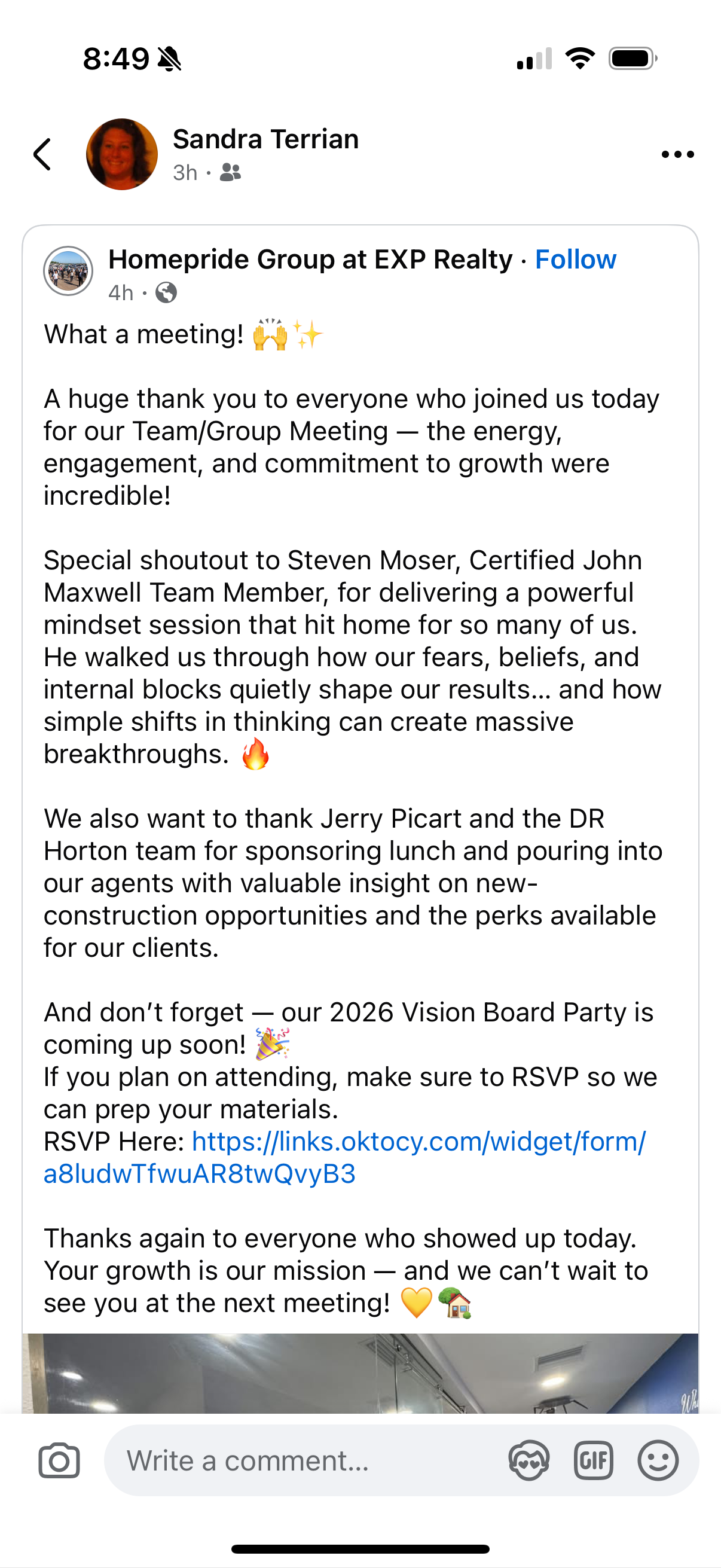
Task: Open Homepride Group at EXP Realty page
Action: [310, 260]
